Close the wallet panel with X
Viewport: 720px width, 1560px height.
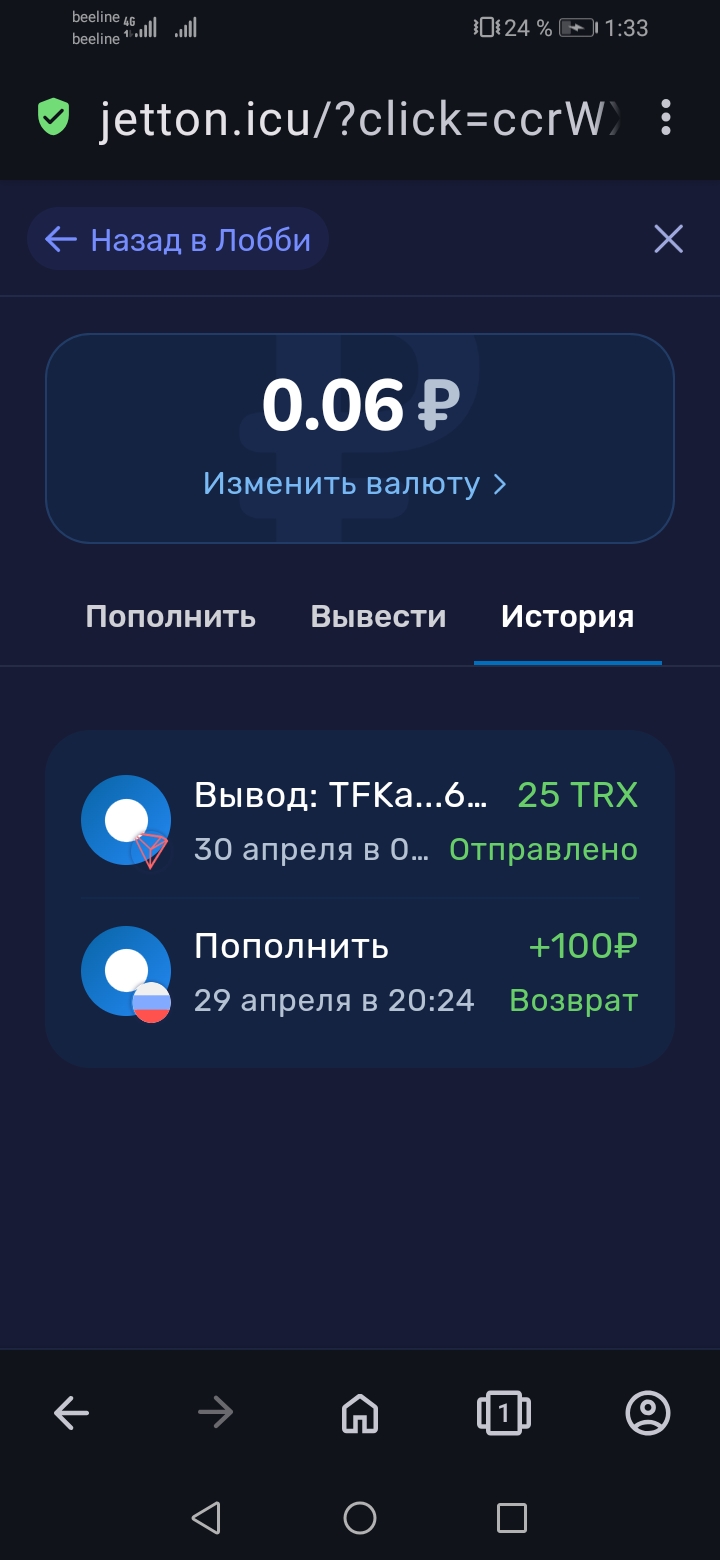pos(668,239)
